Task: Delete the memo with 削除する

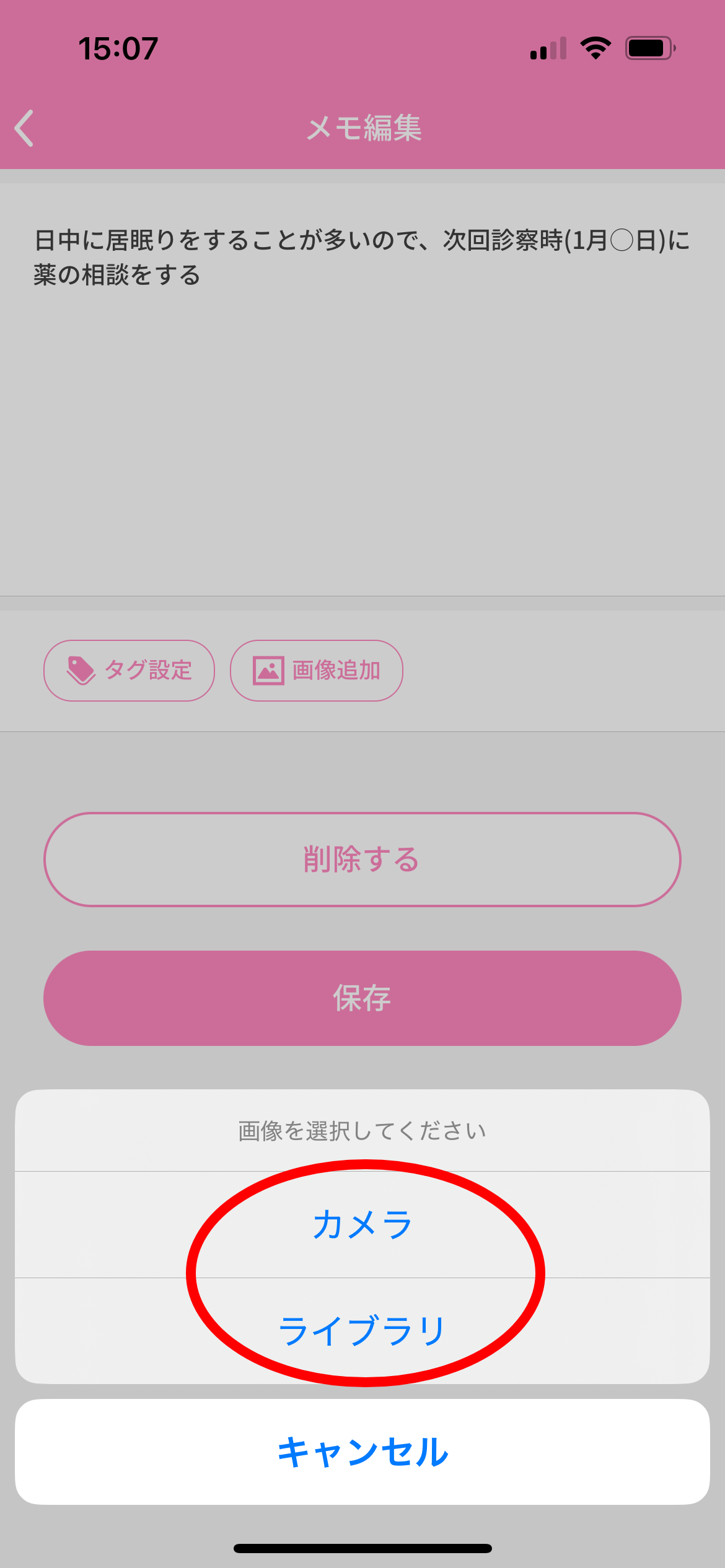Action: (362, 860)
